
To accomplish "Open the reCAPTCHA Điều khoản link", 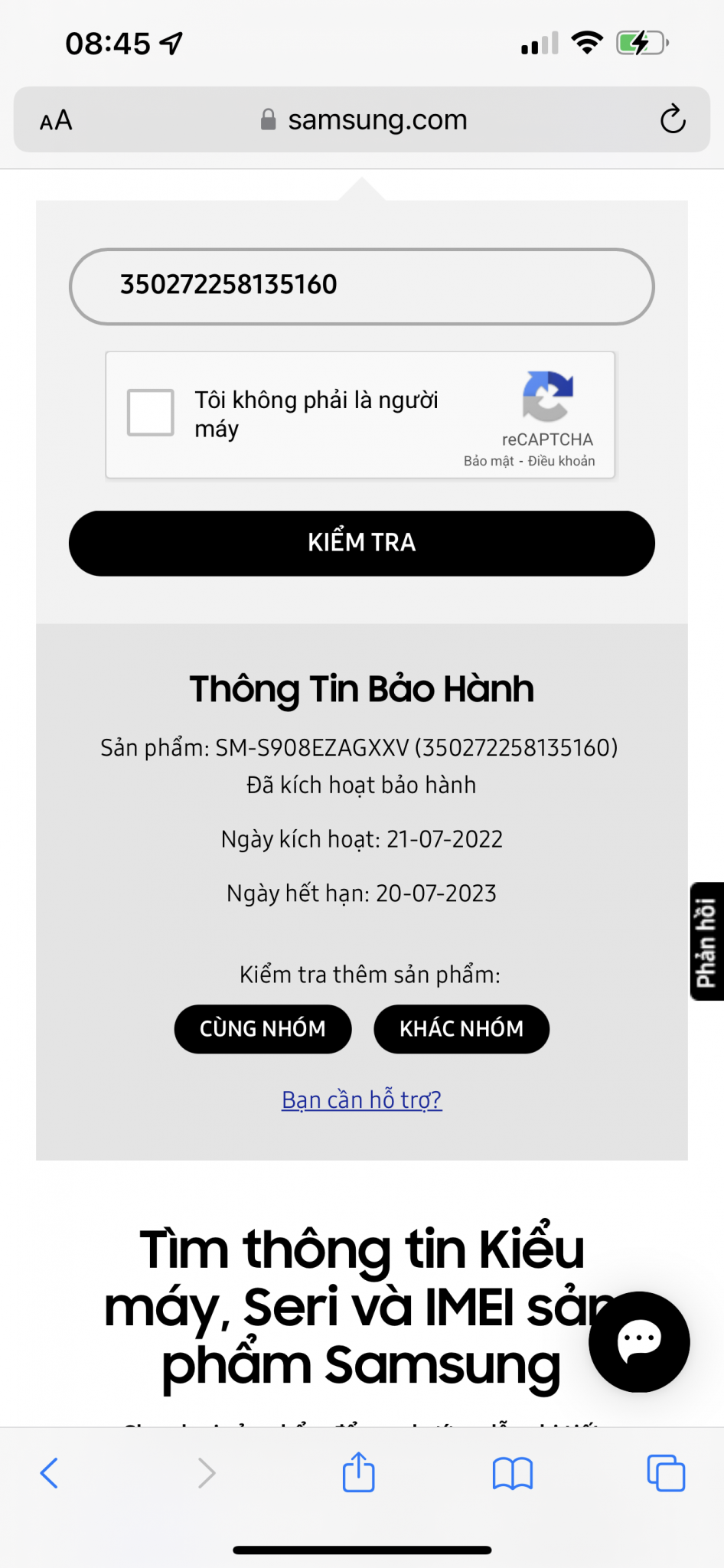I will click(x=561, y=461).
